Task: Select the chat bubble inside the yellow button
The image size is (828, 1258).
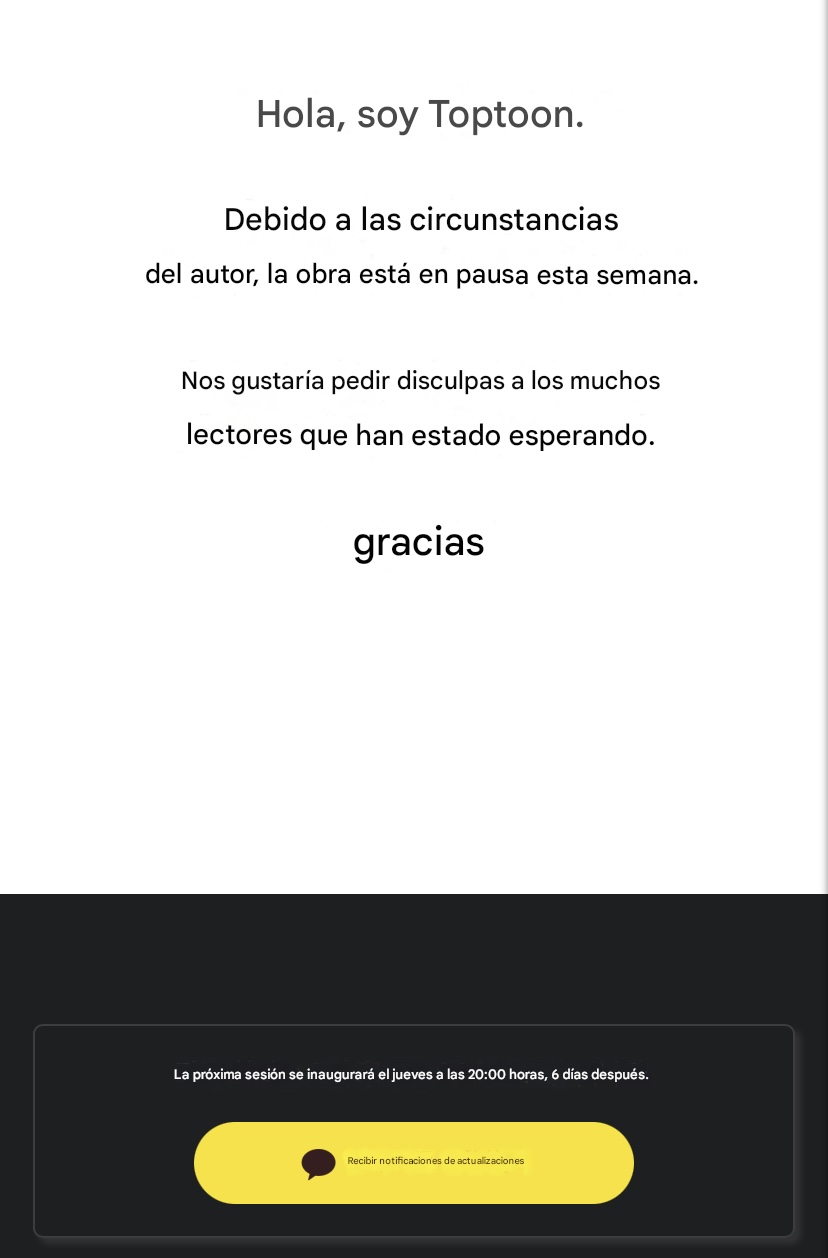Action: pyautogui.click(x=318, y=1163)
